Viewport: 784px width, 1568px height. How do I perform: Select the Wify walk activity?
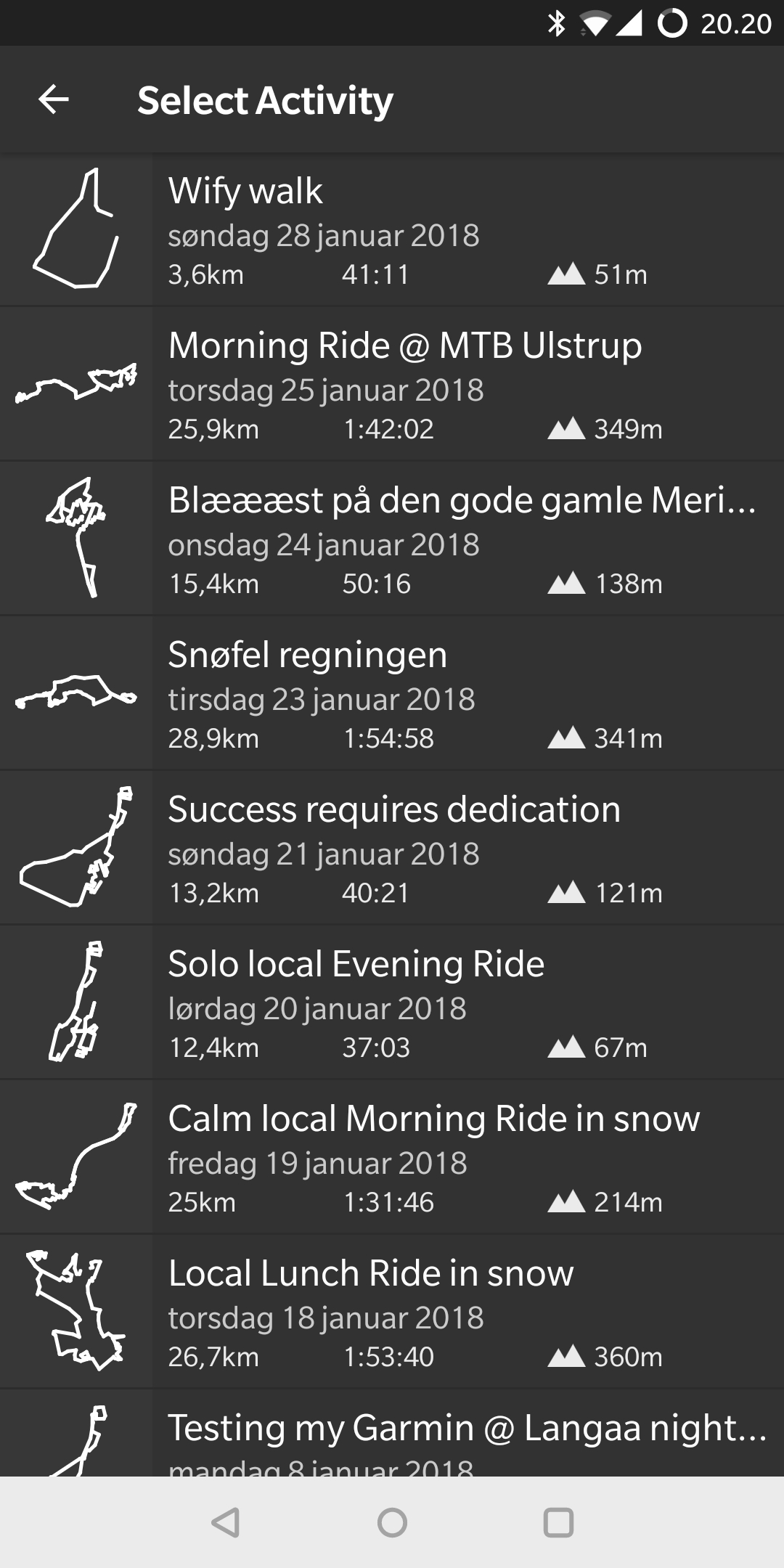click(x=392, y=229)
